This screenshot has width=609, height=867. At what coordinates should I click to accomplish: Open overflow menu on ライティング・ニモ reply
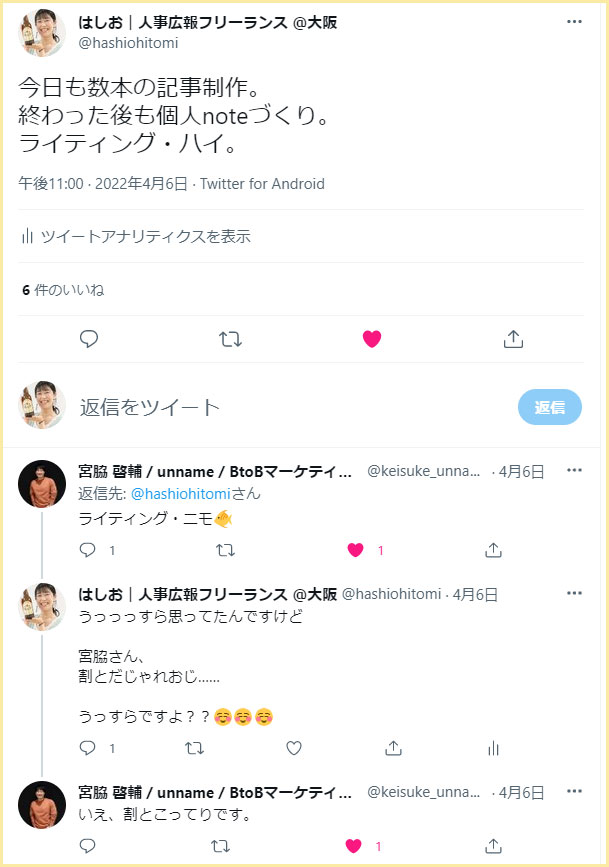click(574, 470)
